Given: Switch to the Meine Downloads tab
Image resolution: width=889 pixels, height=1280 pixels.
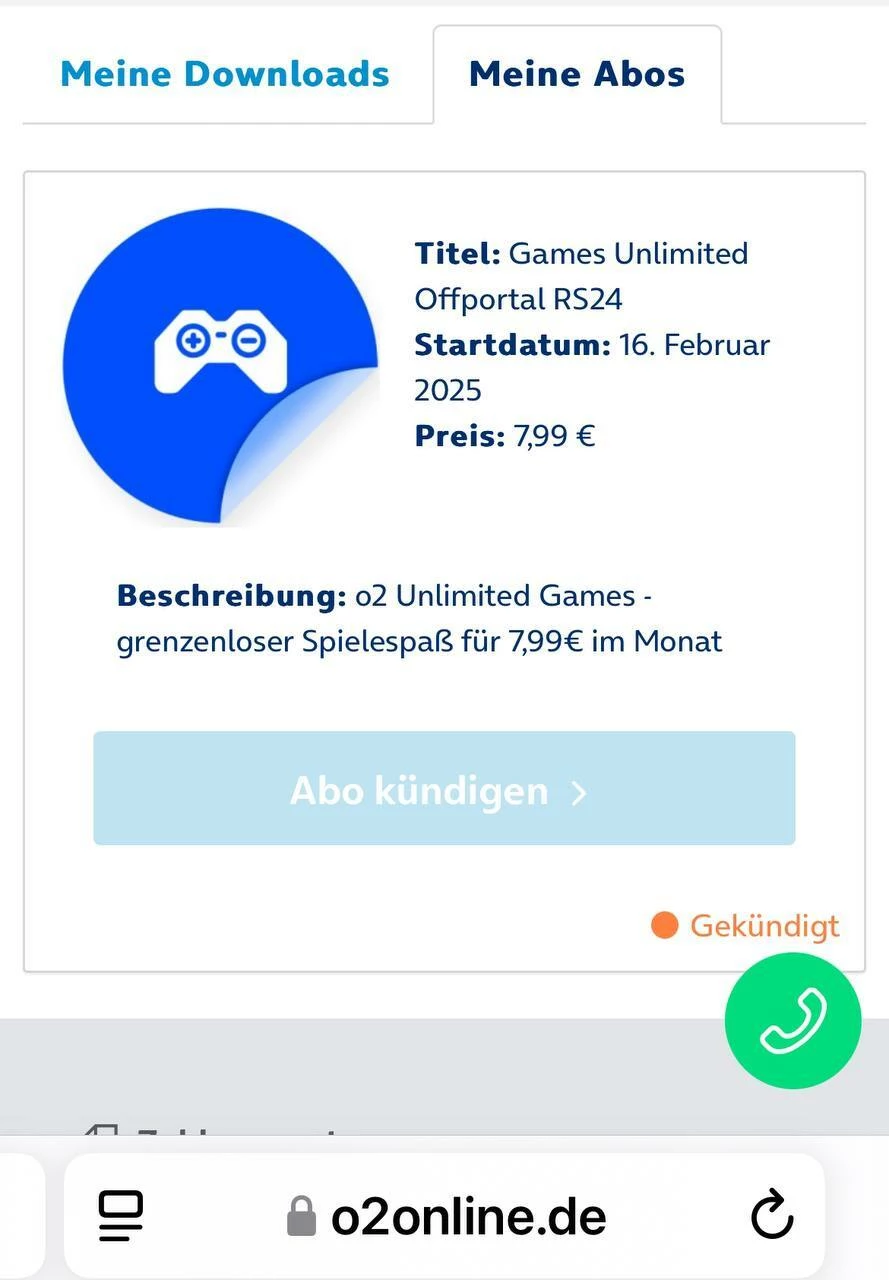Looking at the screenshot, I should coord(225,74).
